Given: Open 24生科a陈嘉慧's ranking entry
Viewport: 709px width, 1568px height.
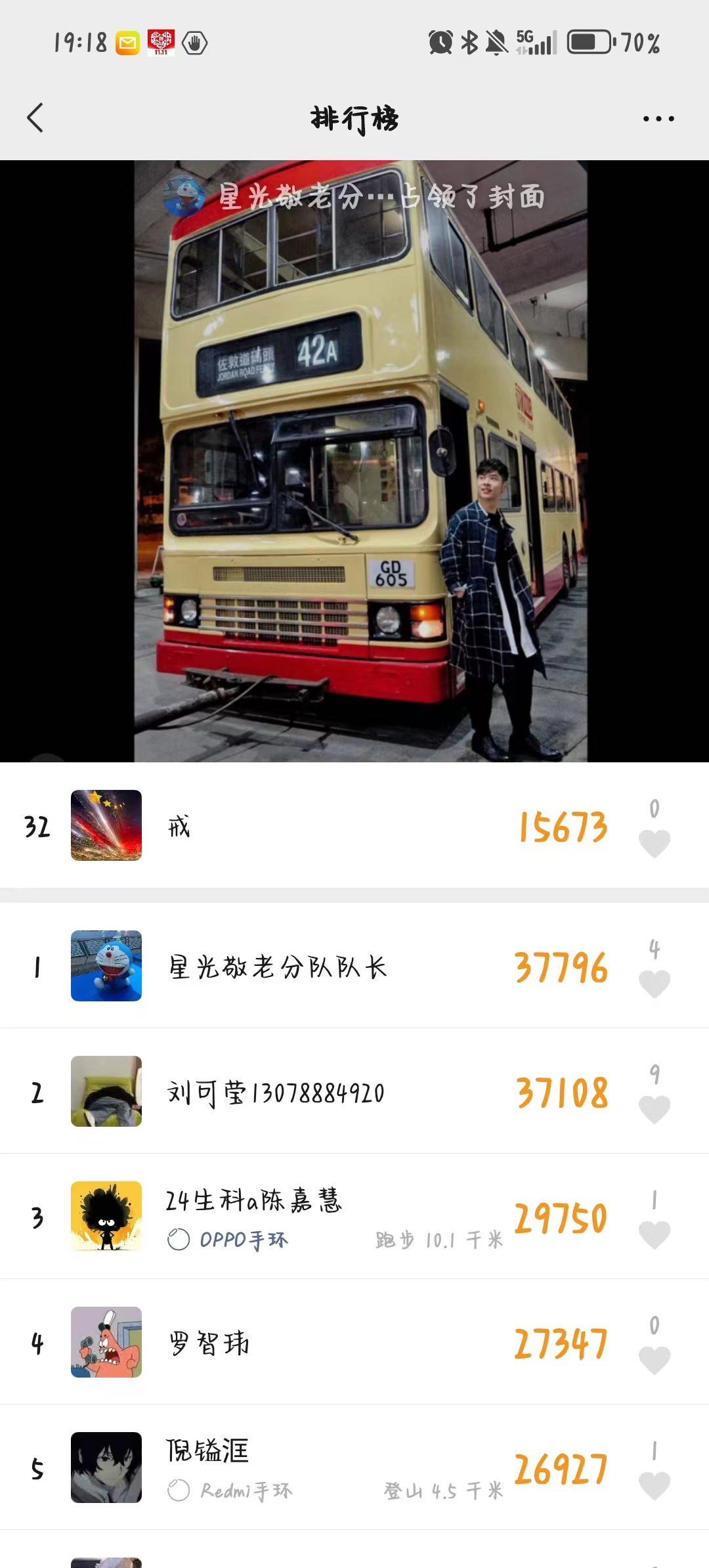Looking at the screenshot, I should tap(354, 1216).
